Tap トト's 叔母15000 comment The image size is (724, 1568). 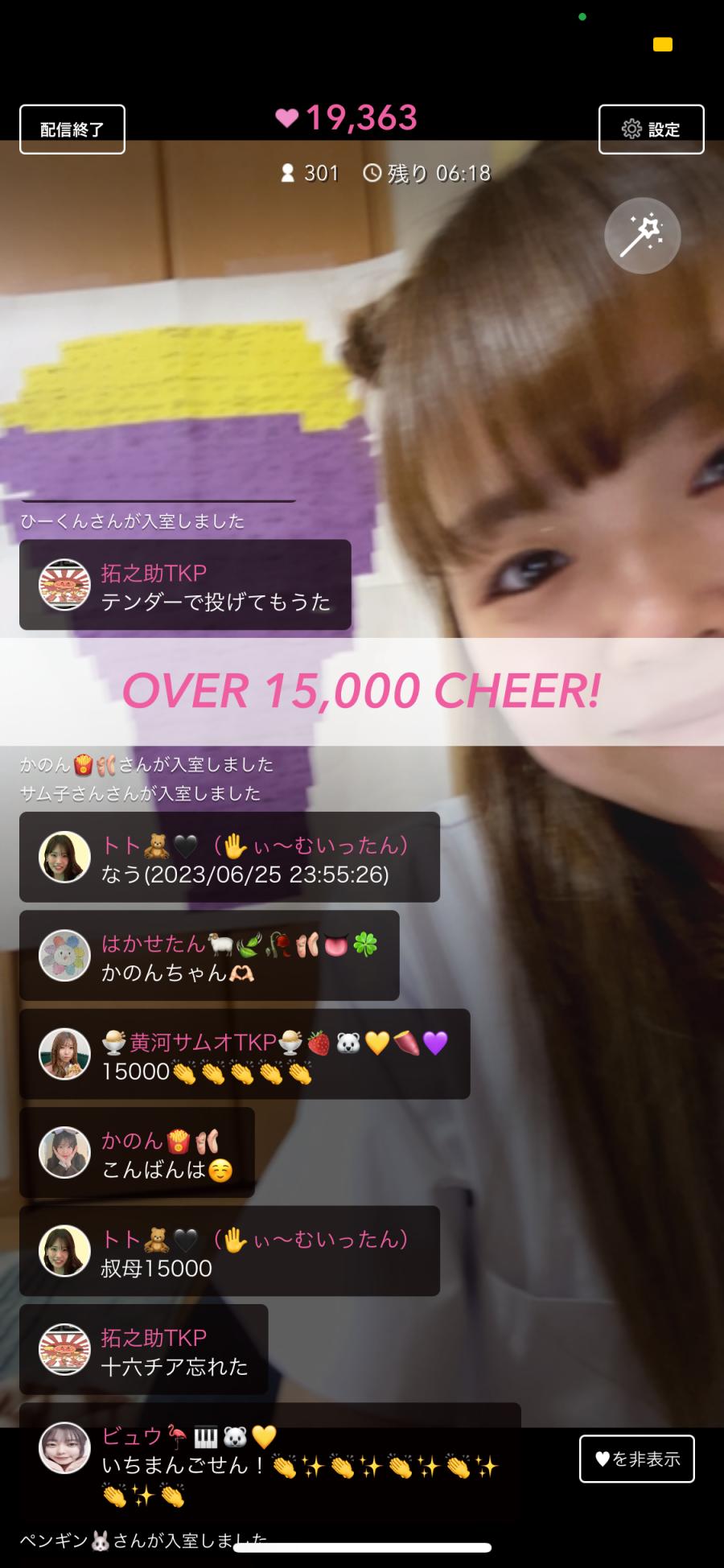point(229,1252)
